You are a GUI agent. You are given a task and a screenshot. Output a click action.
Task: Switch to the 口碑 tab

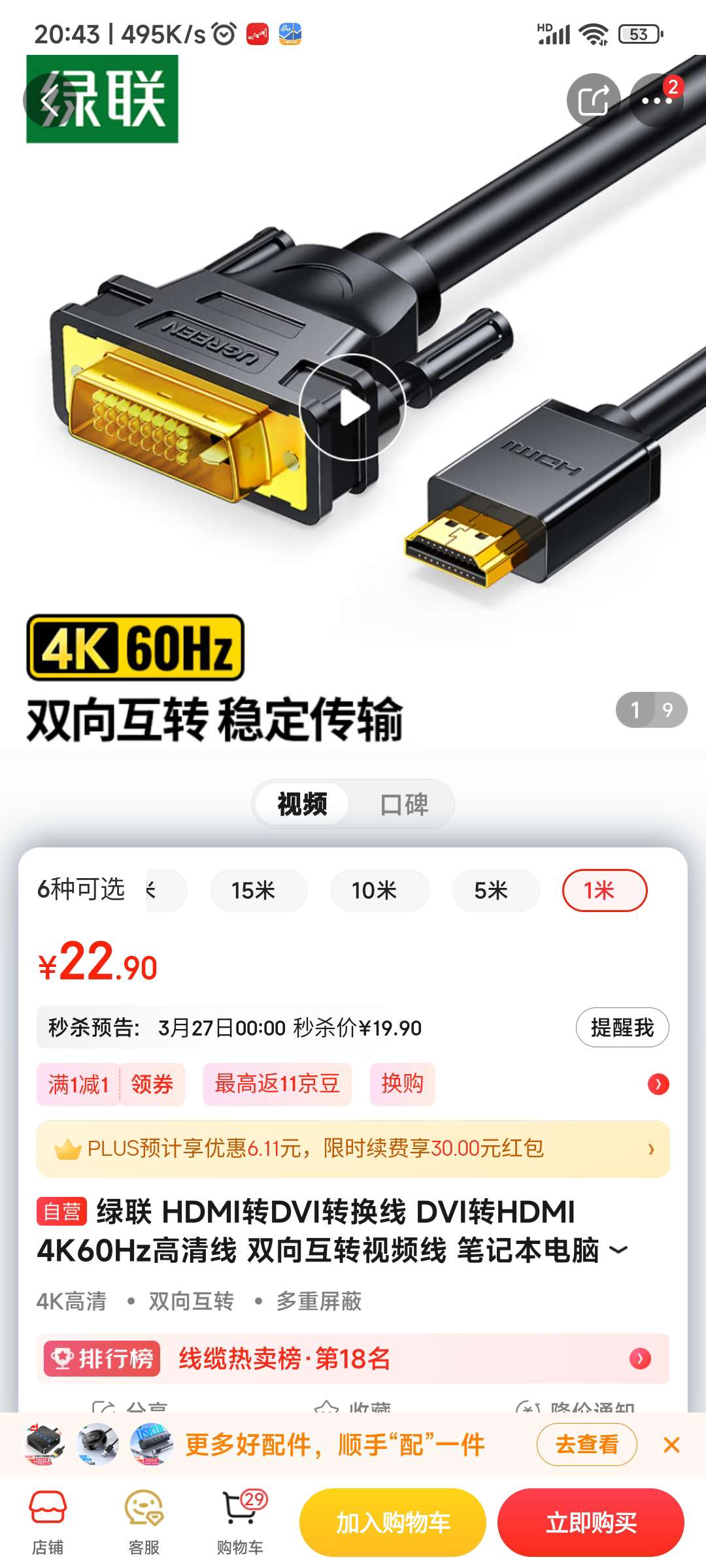coord(404,804)
